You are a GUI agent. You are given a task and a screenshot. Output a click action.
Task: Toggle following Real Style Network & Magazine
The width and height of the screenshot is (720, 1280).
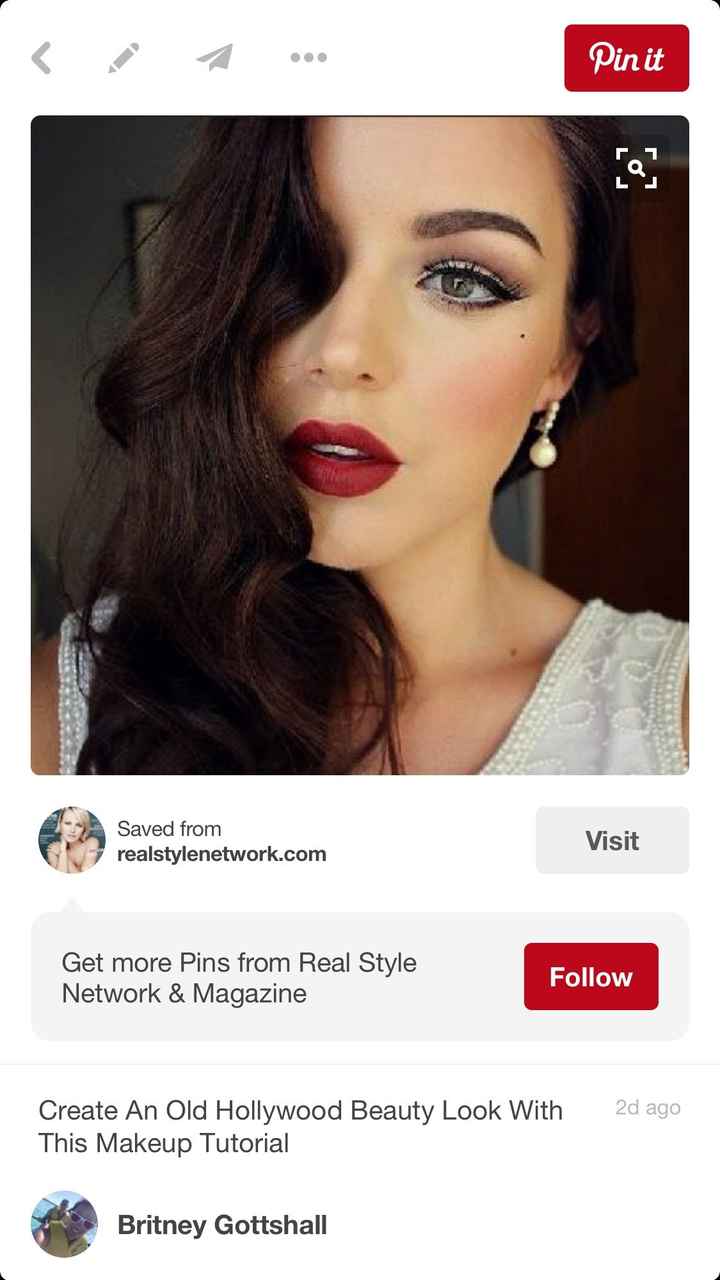pos(590,977)
